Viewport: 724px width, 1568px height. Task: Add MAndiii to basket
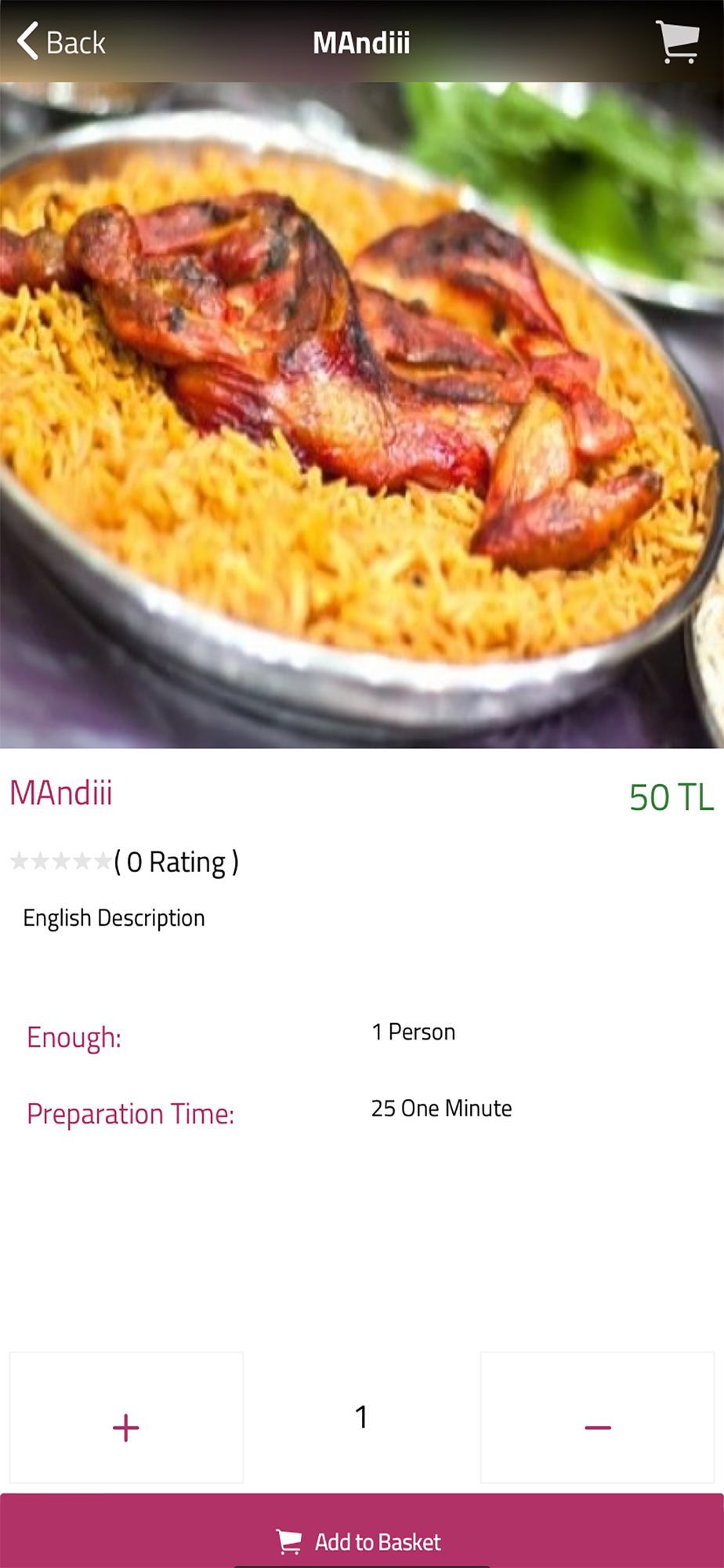[x=361, y=1541]
